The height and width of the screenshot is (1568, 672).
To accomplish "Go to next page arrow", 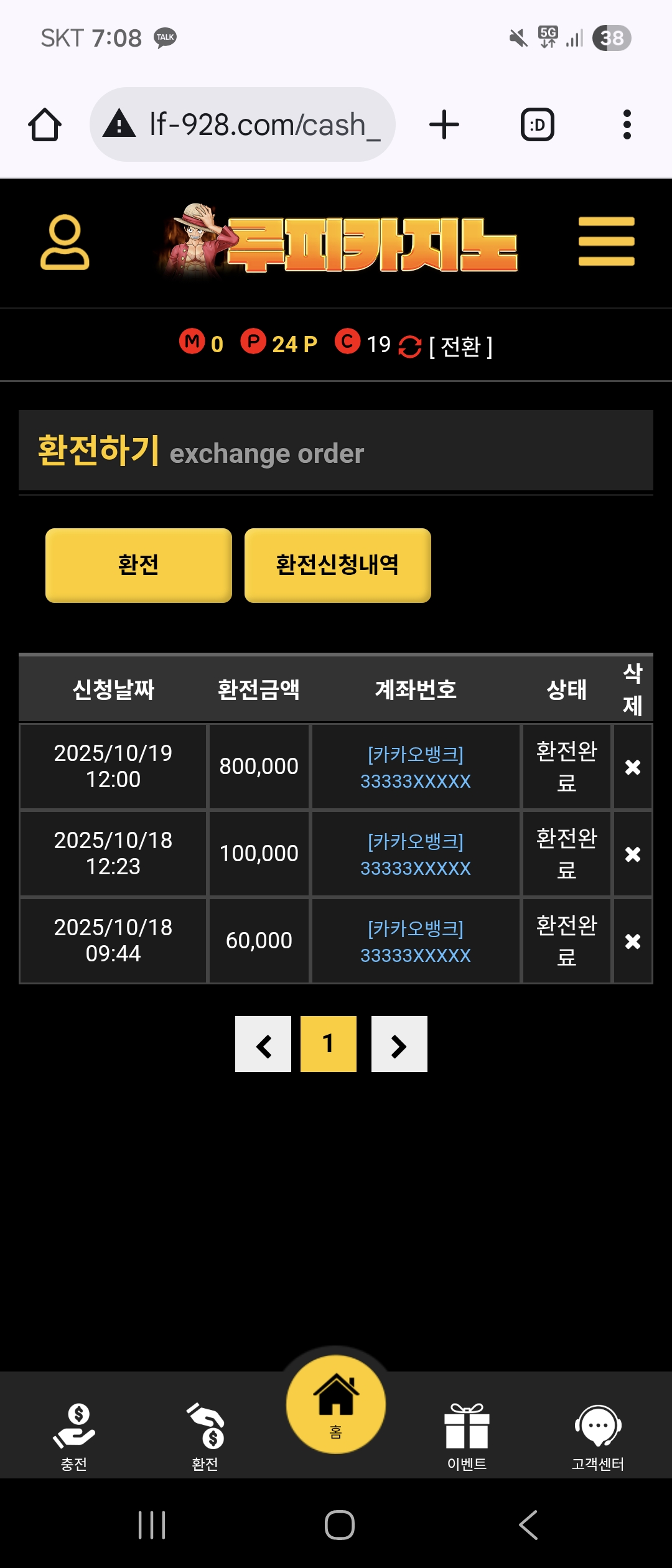I will [399, 1044].
